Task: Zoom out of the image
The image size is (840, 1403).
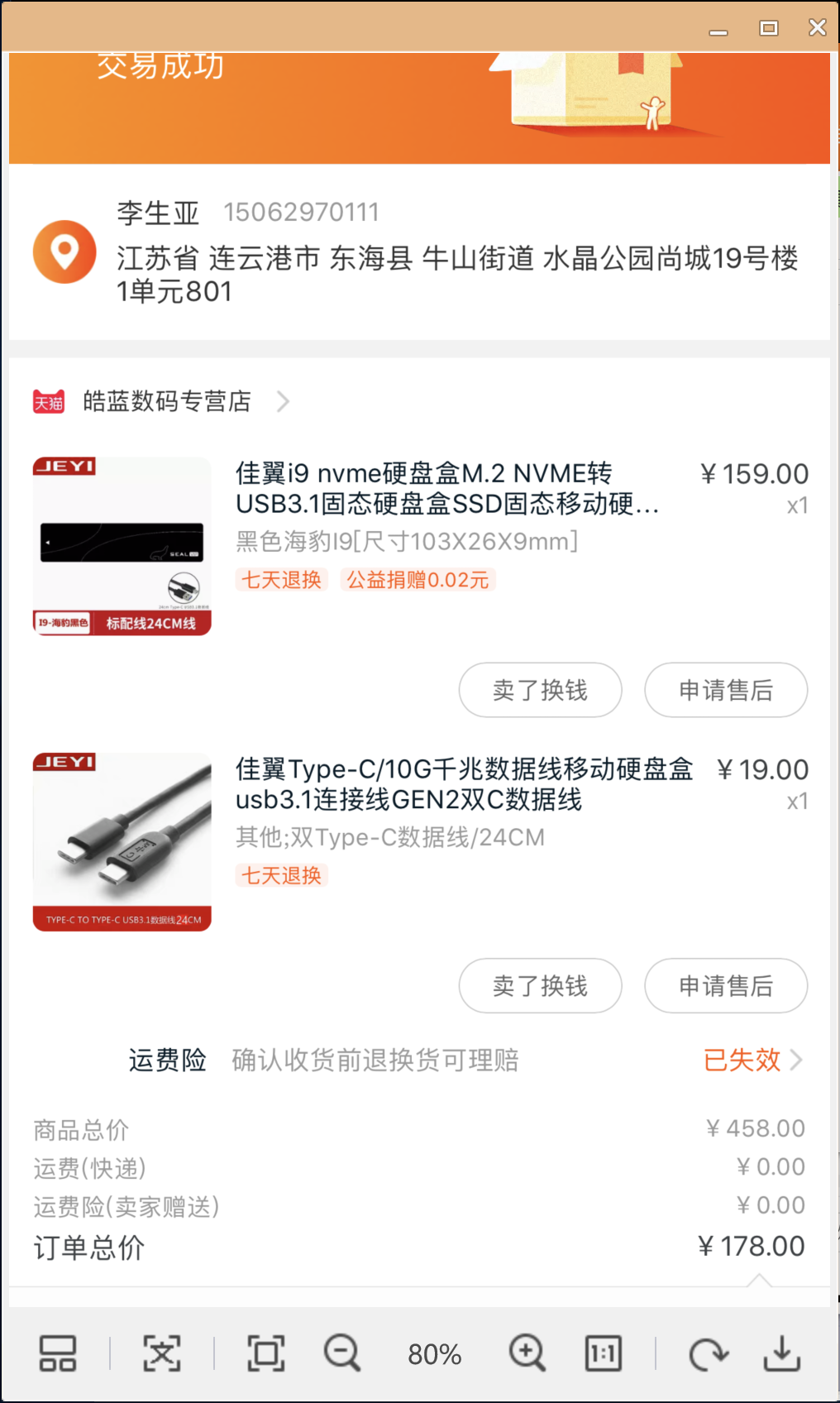Action: 341,1354
